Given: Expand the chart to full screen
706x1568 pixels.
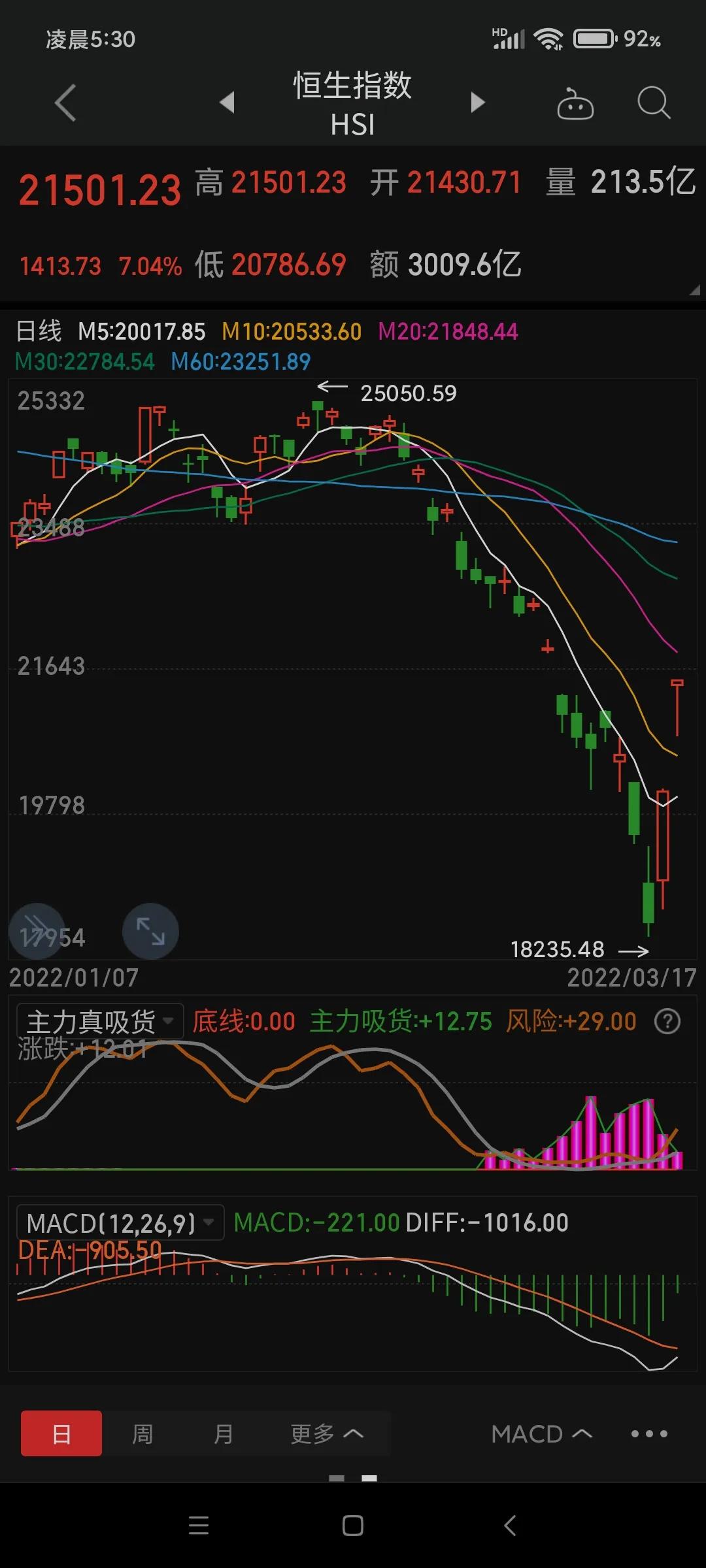Looking at the screenshot, I should click(x=150, y=931).
